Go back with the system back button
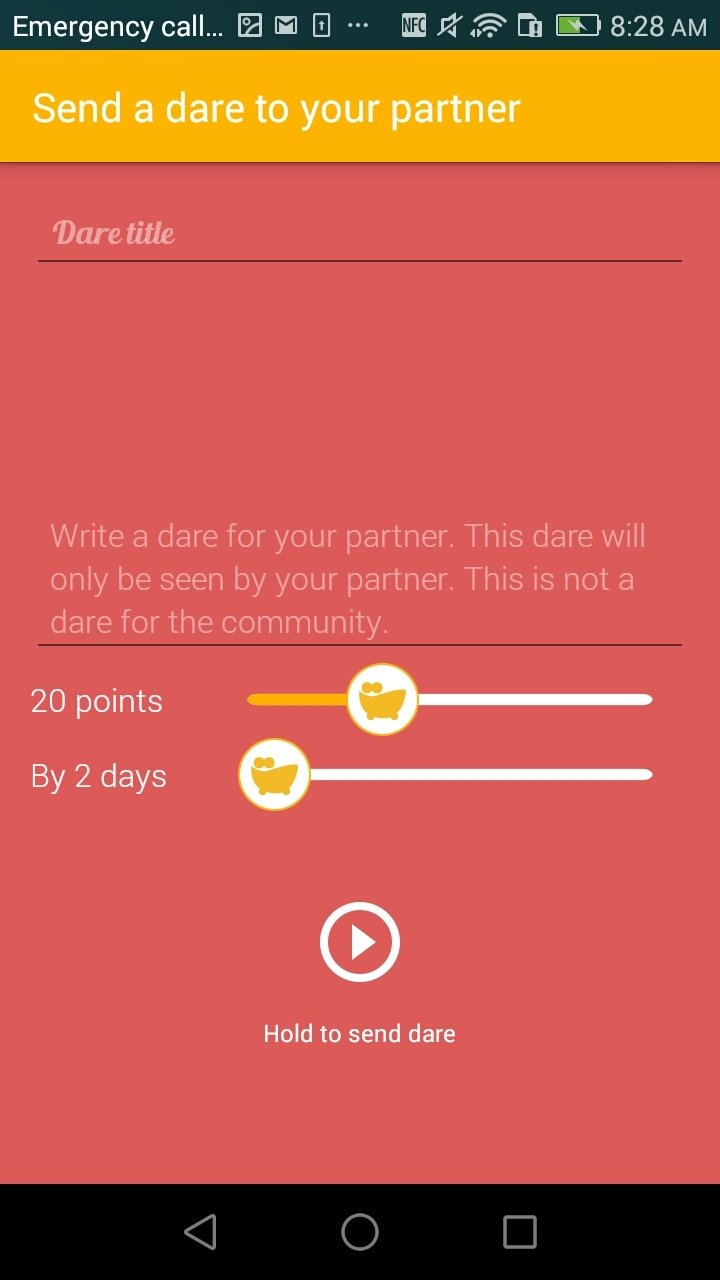 200,1232
